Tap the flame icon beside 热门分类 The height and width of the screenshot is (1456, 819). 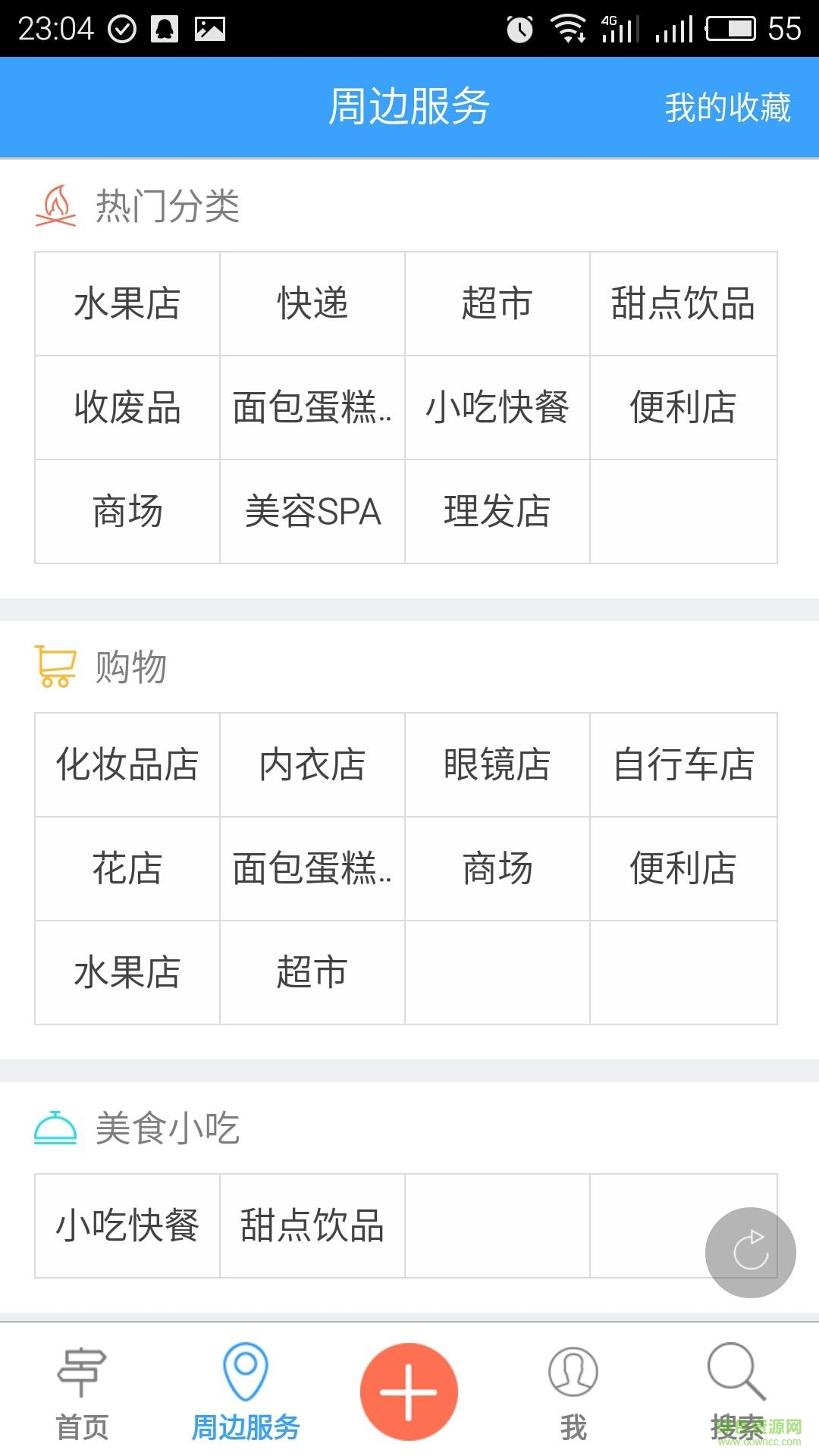[x=55, y=205]
